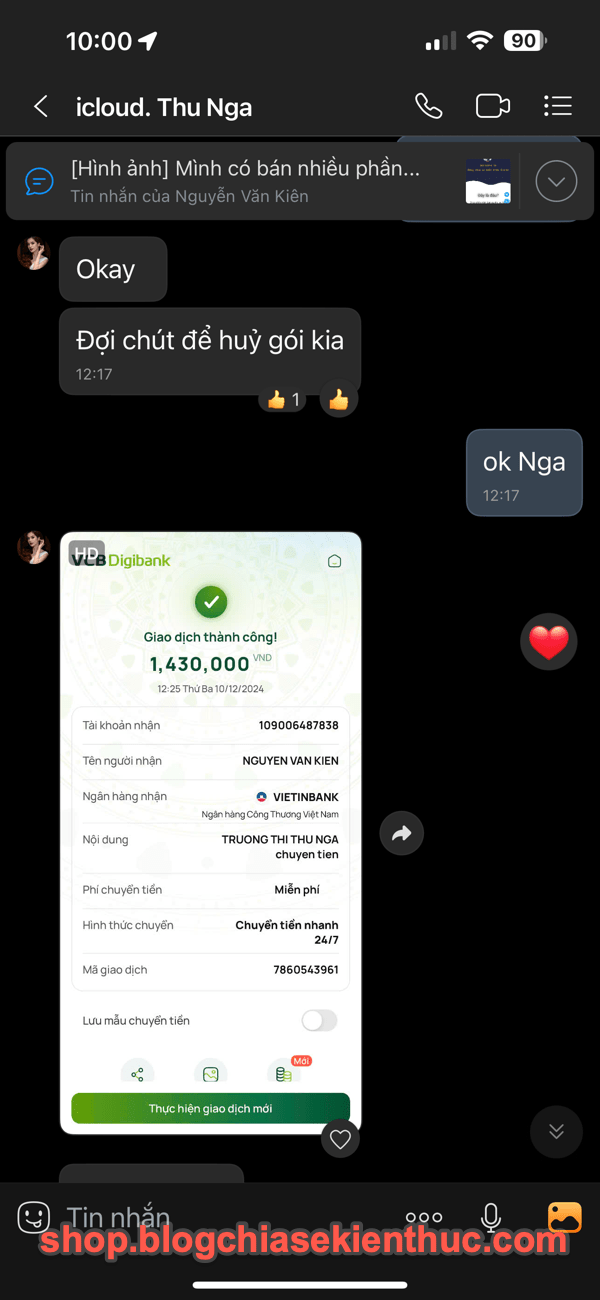This screenshot has width=600, height=1300.
Task: Record a voice message
Action: (x=491, y=1217)
